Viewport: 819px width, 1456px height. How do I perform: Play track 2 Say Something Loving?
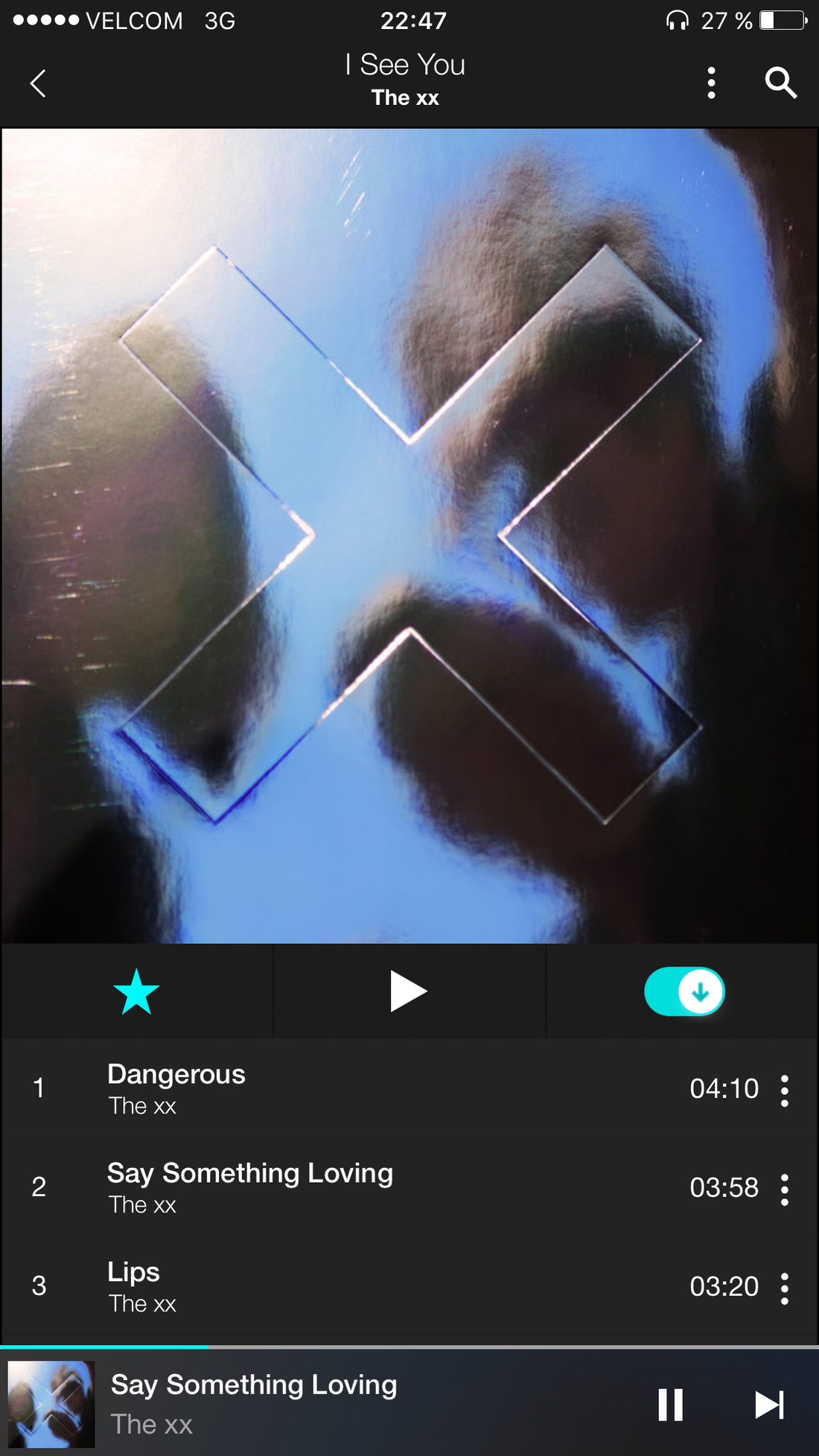coord(298,1187)
